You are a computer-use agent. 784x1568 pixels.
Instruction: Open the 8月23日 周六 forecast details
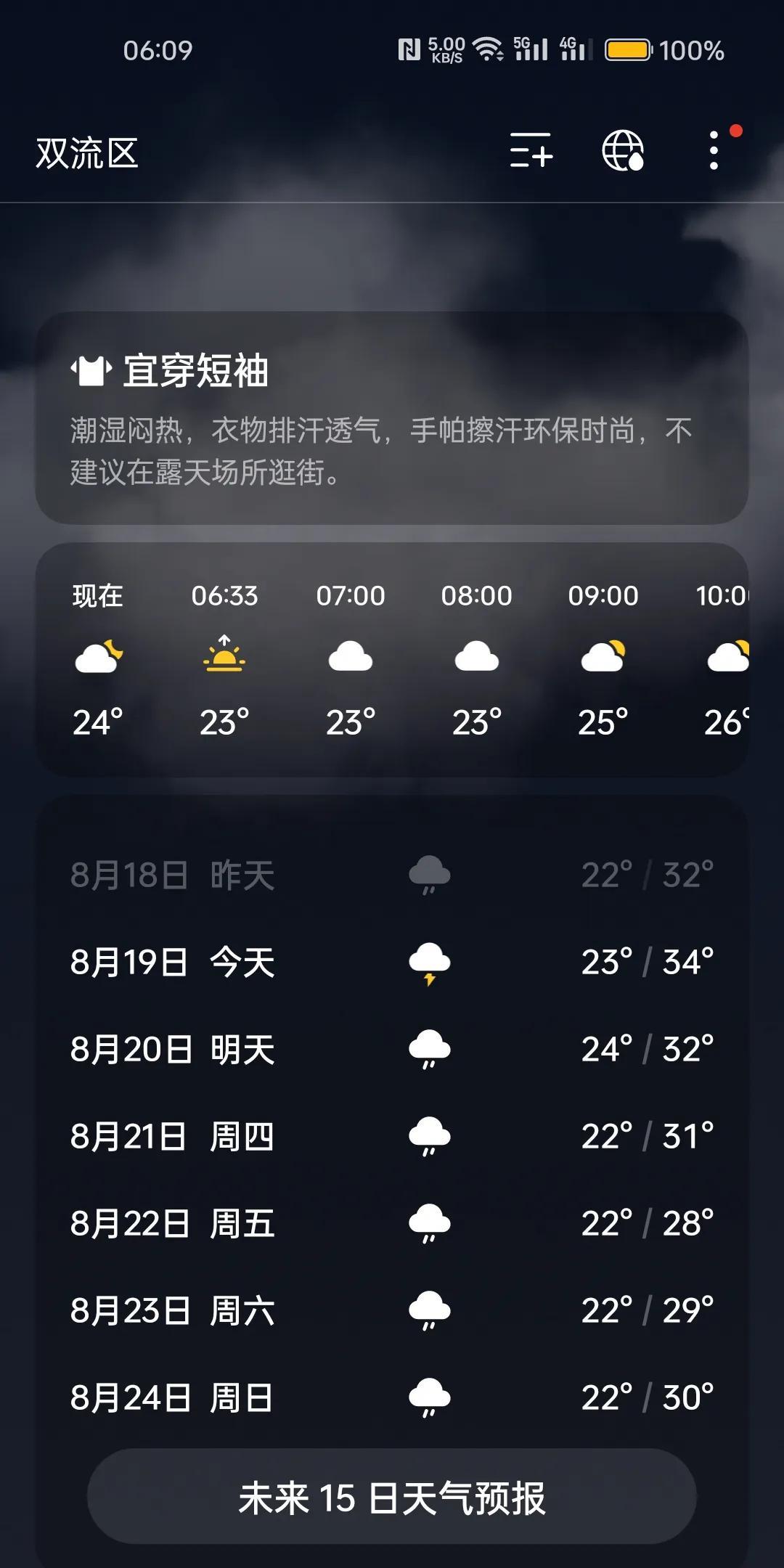[392, 1310]
